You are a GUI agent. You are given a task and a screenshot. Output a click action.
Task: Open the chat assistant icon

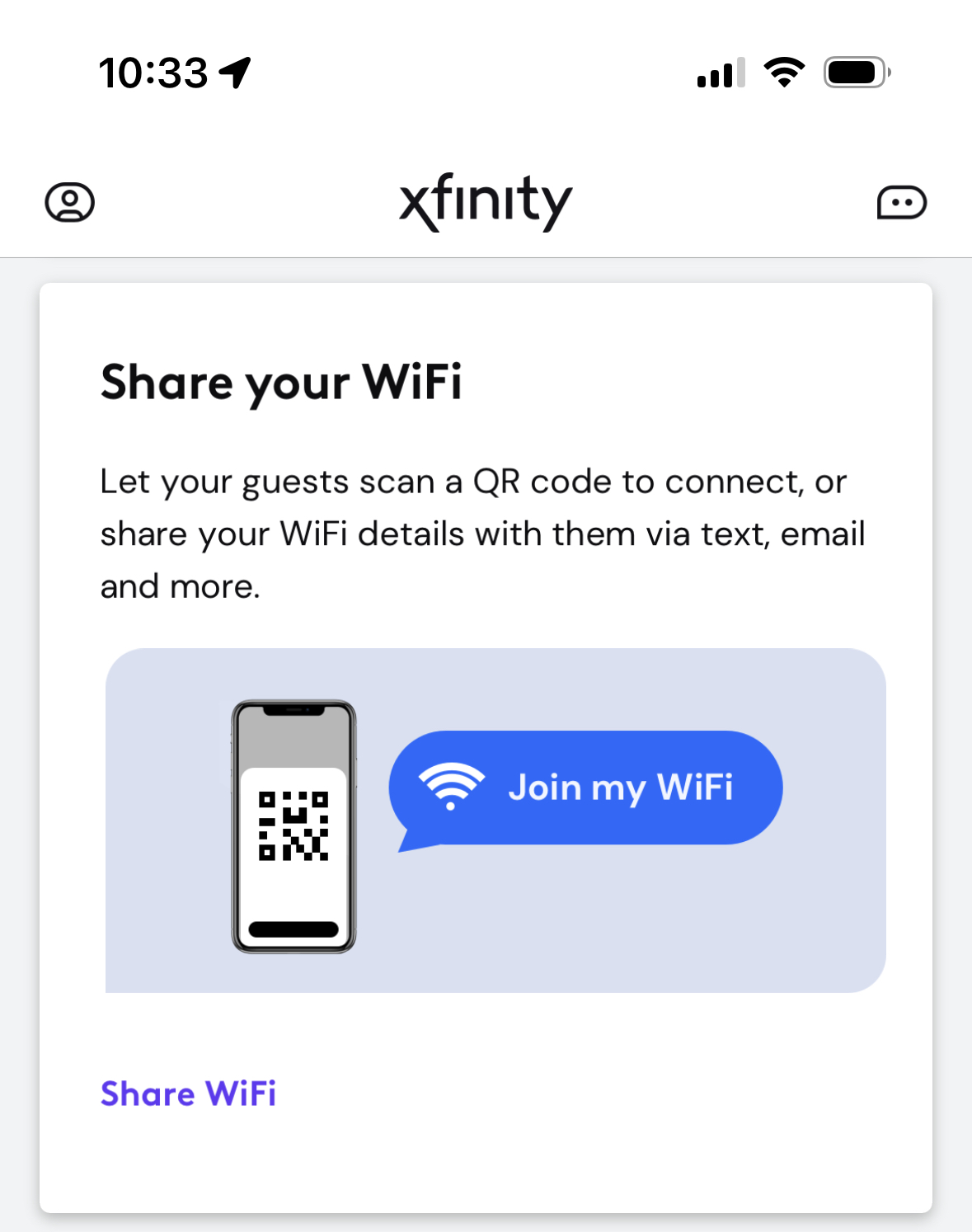click(x=903, y=202)
